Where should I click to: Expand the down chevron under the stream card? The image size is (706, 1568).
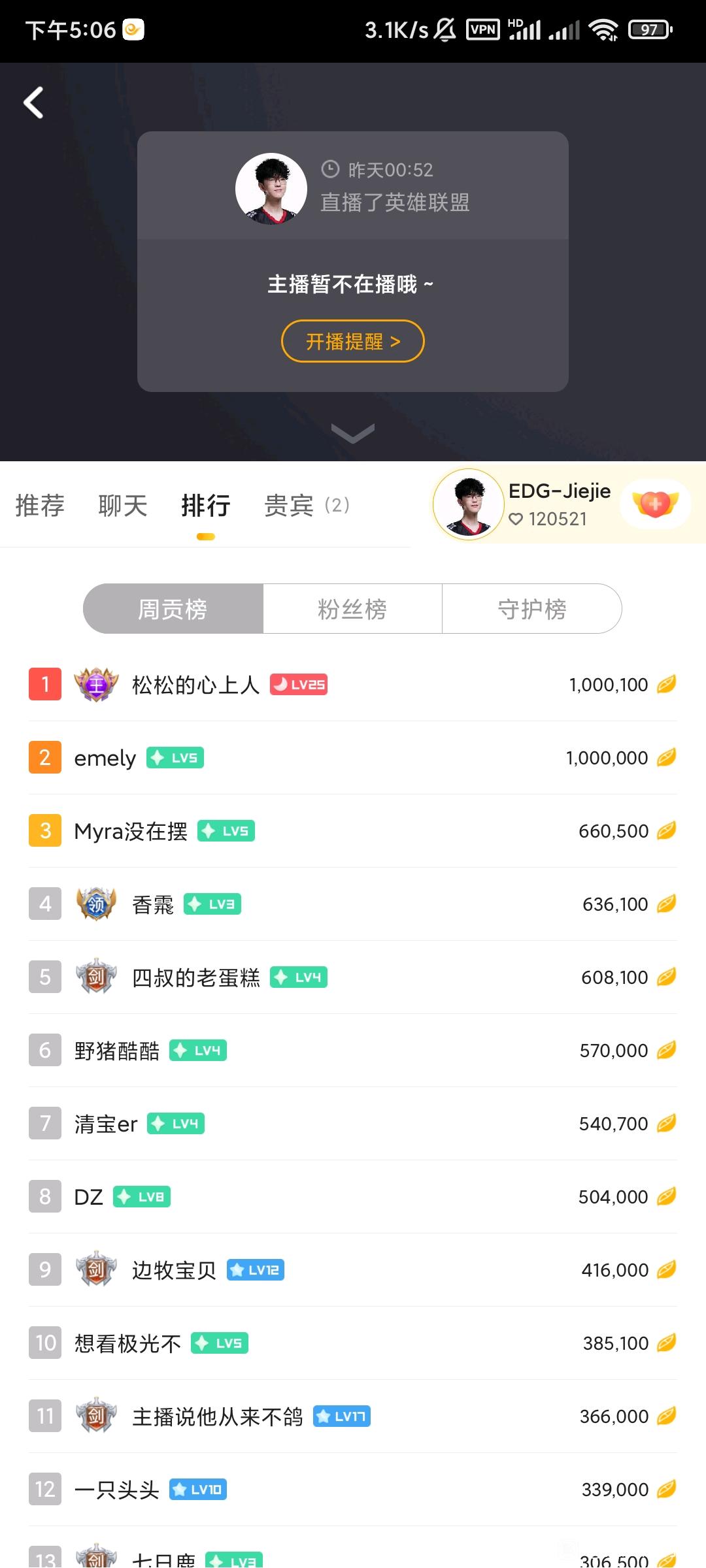click(352, 433)
